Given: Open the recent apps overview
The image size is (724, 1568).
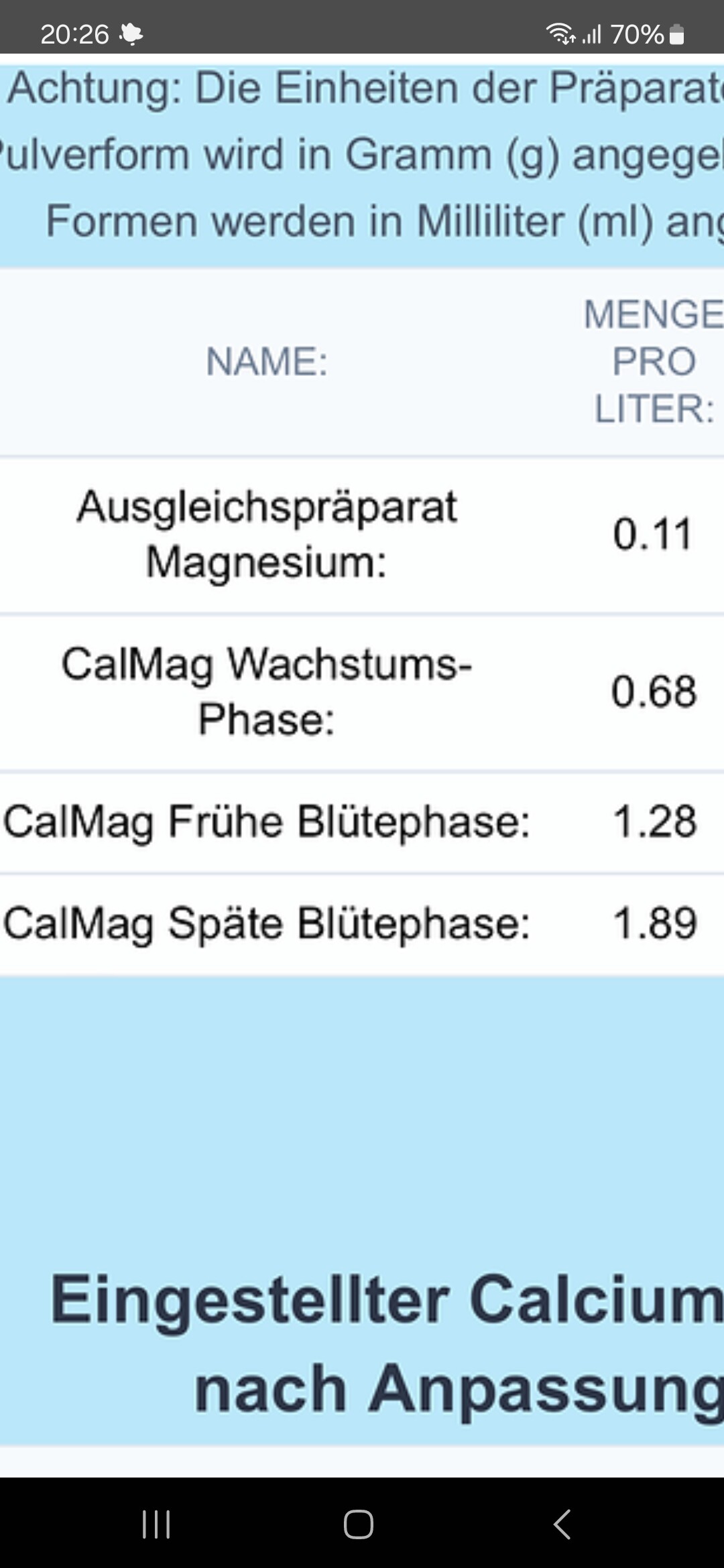Looking at the screenshot, I should click(157, 1524).
